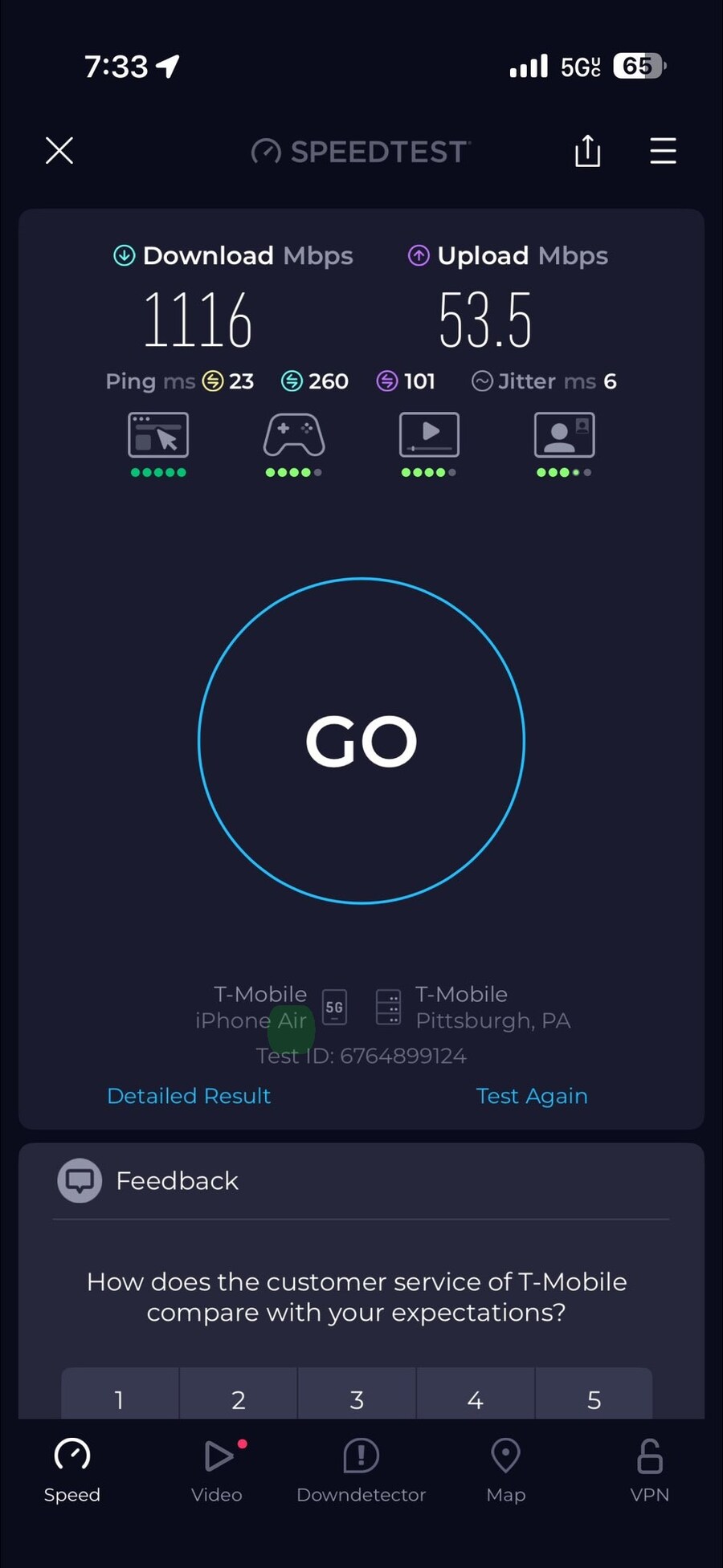
Task: Open the hamburger menu
Action: [663, 150]
